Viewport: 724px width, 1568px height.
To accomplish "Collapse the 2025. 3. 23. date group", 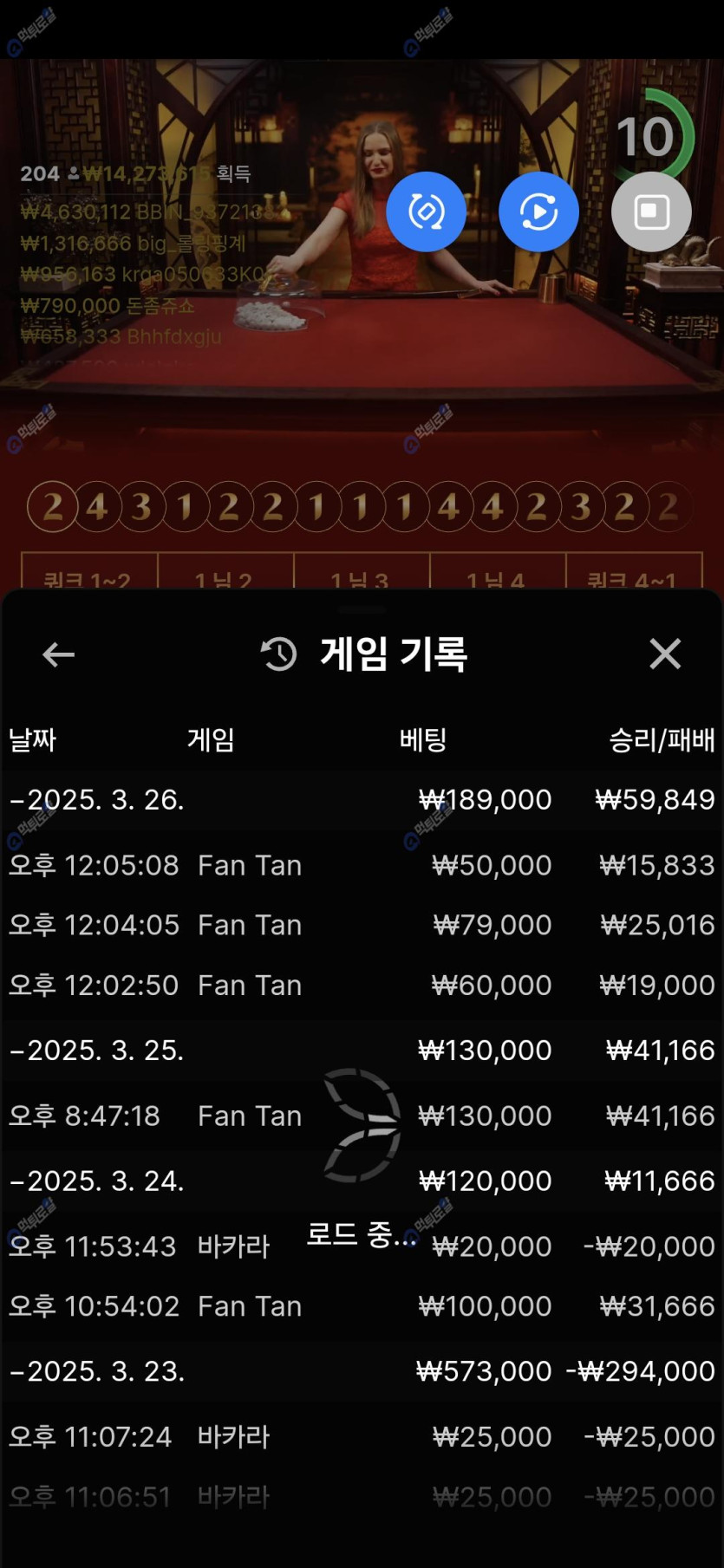I will [x=97, y=1371].
